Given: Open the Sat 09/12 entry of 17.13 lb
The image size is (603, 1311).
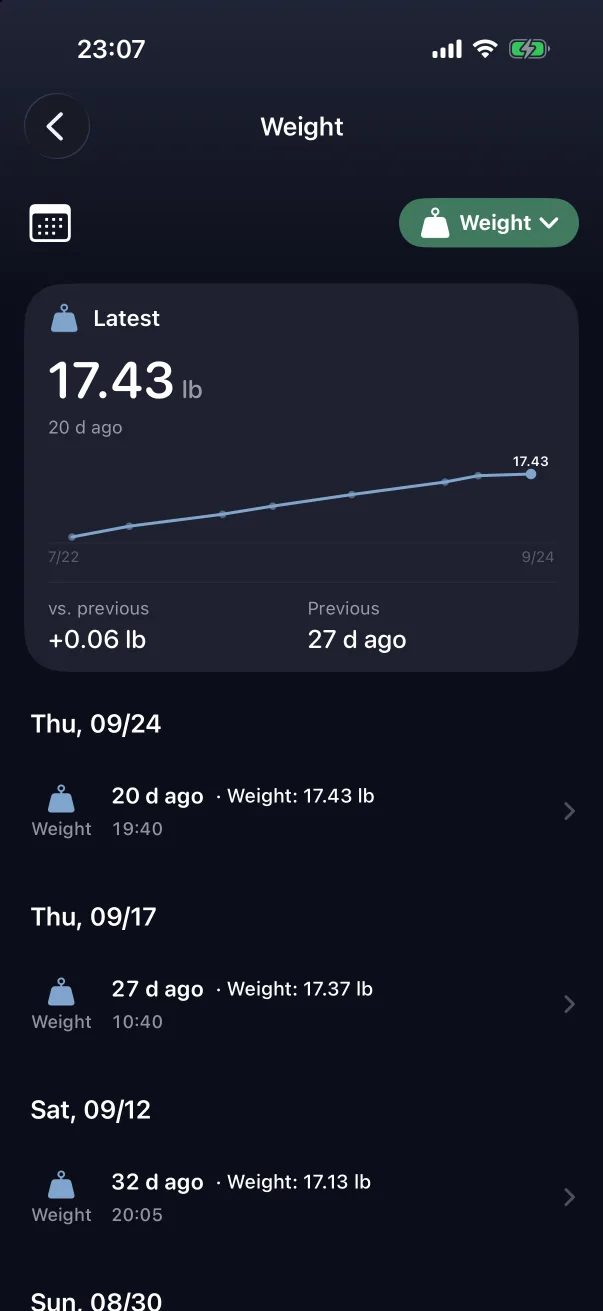Looking at the screenshot, I should [x=301, y=1197].
